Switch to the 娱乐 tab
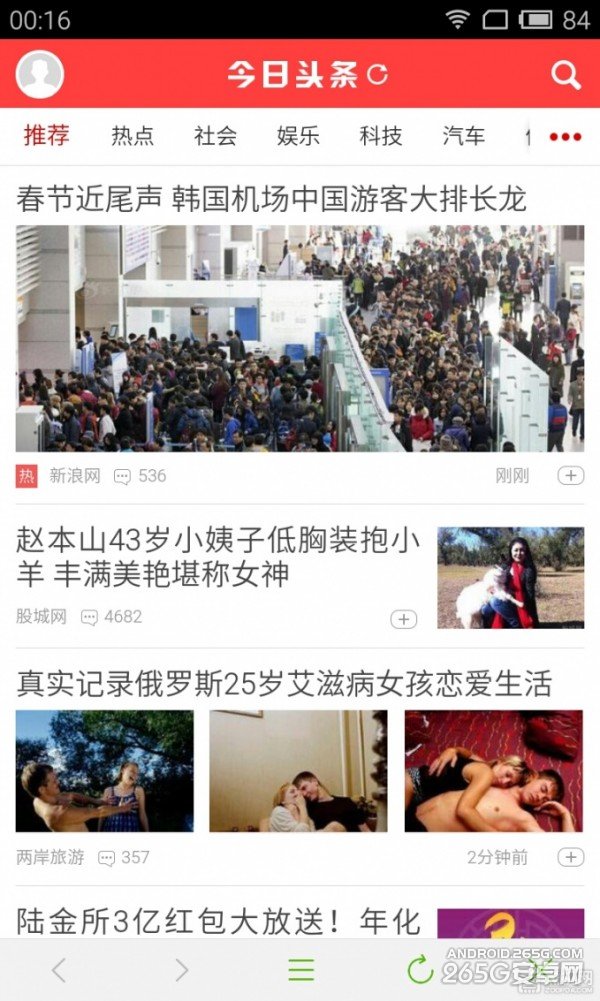 click(x=298, y=136)
